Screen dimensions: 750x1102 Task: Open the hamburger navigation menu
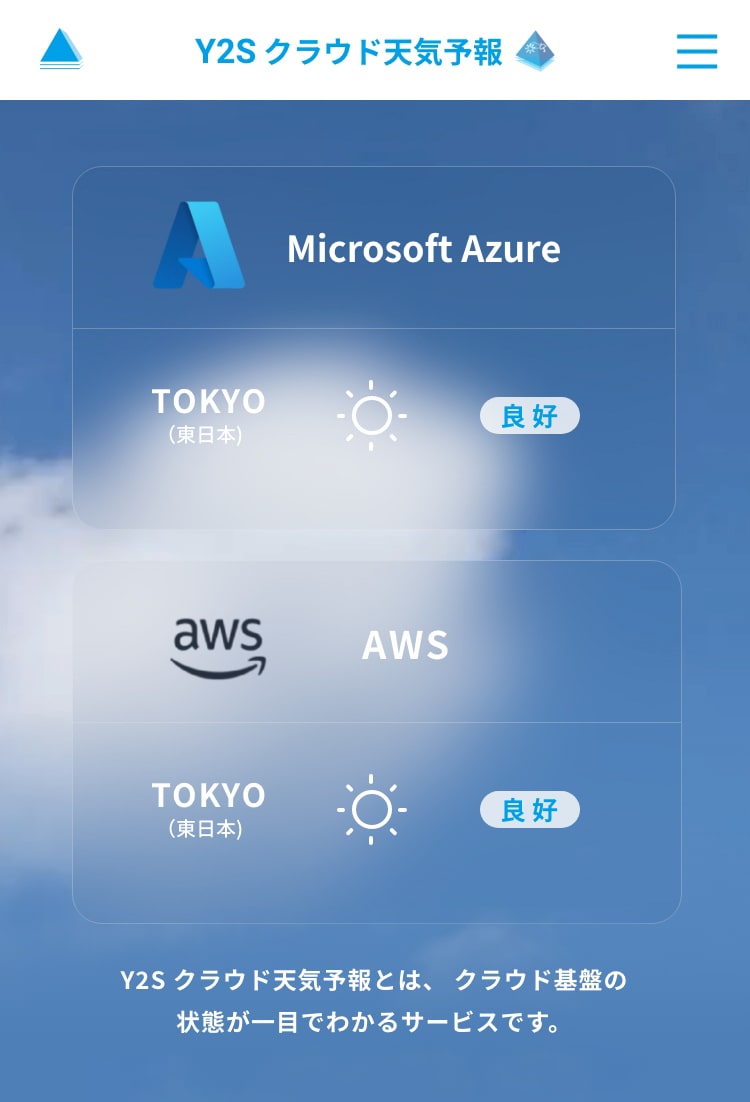coord(697,53)
